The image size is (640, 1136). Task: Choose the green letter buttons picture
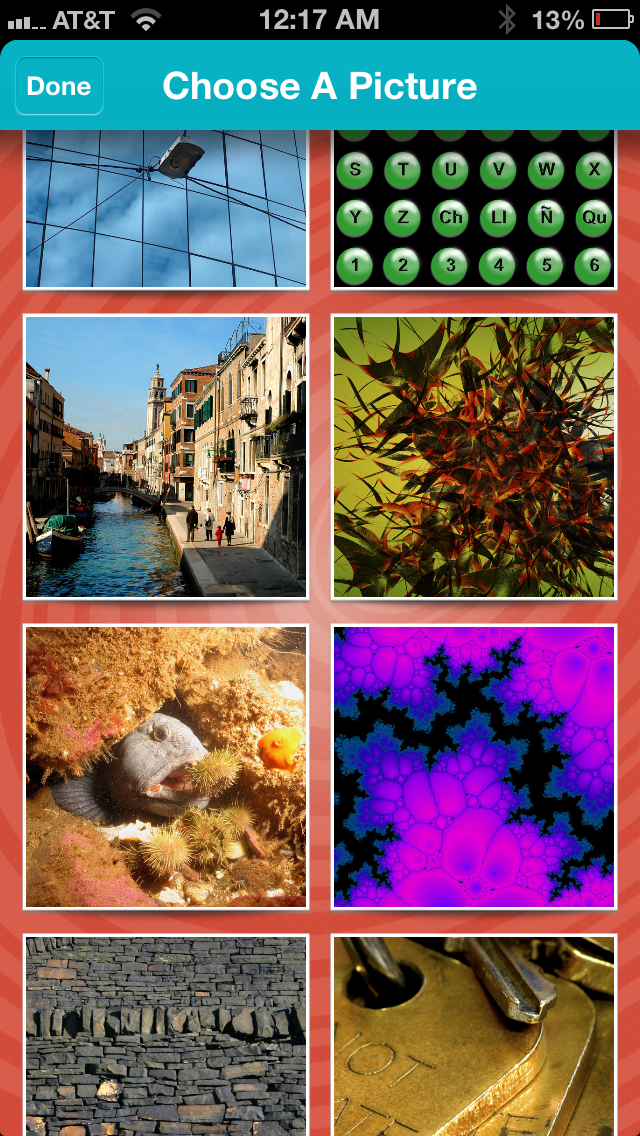474,209
